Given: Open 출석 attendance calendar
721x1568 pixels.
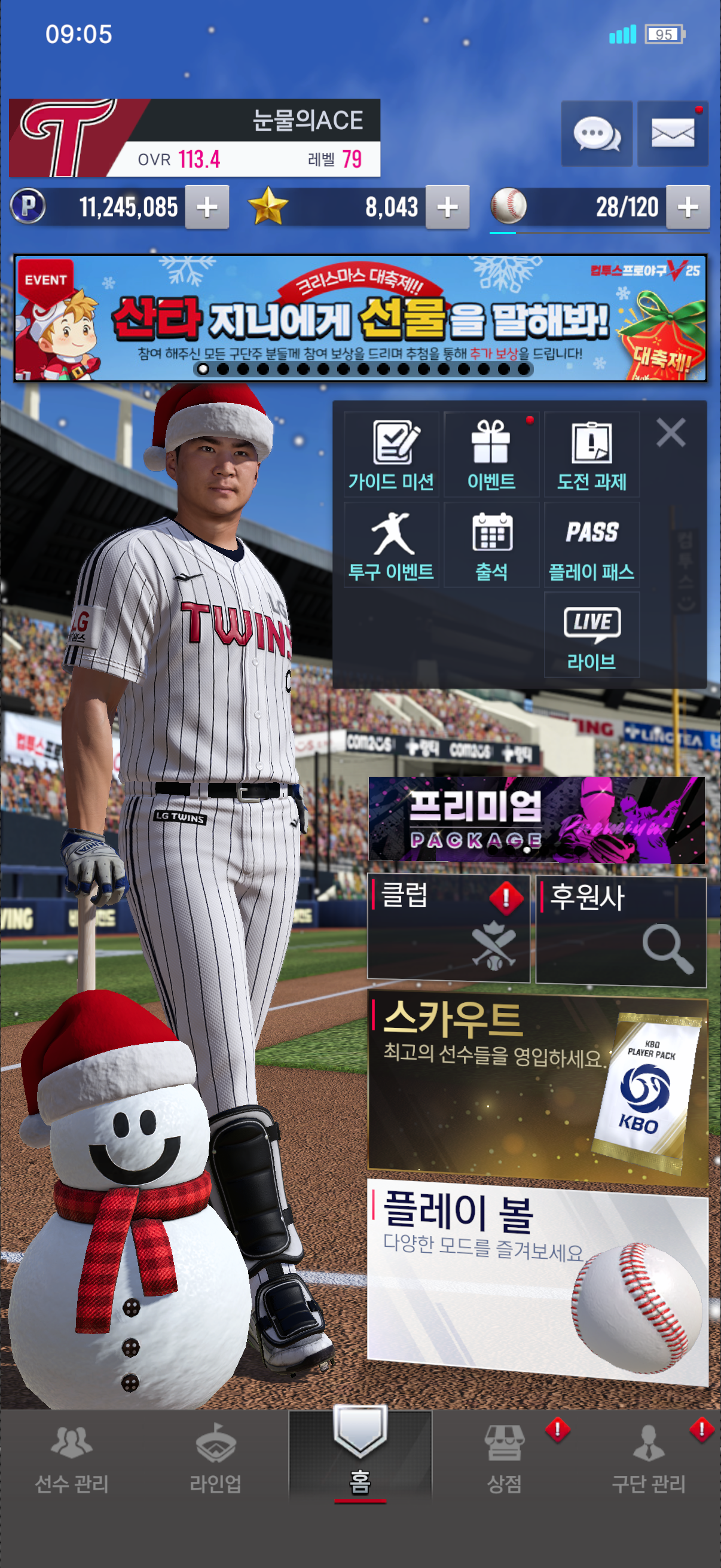Looking at the screenshot, I should [491, 544].
